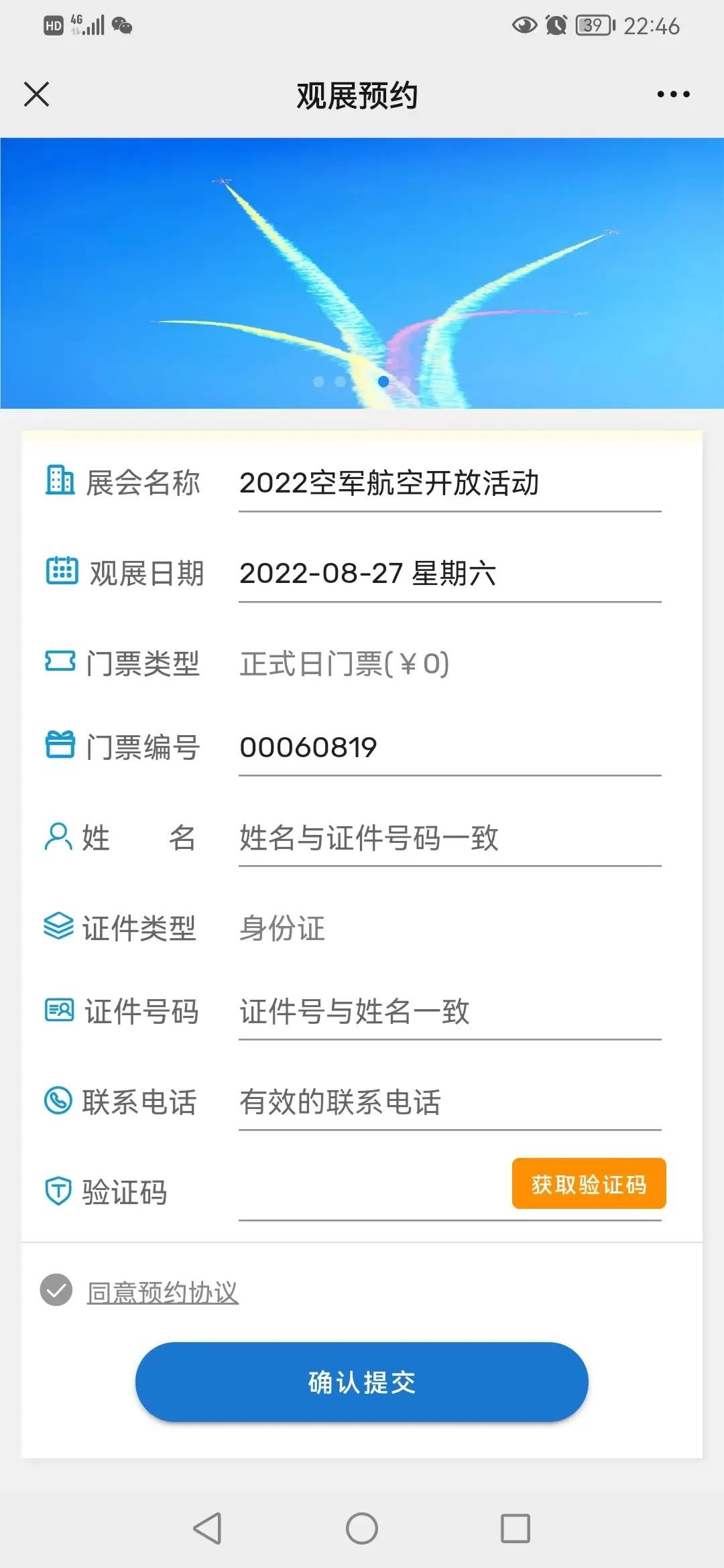Focus the 验证码 verification code field
The image size is (724, 1568).
tap(372, 1193)
